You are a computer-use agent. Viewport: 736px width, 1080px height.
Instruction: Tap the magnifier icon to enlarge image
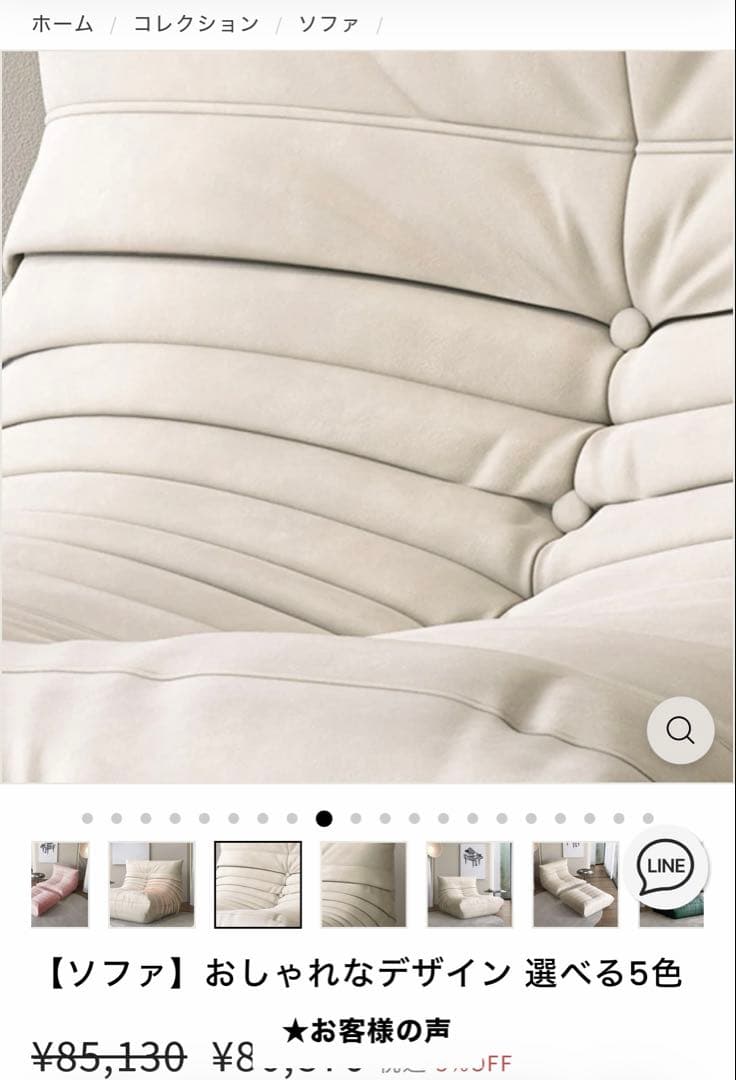pyautogui.click(x=680, y=731)
